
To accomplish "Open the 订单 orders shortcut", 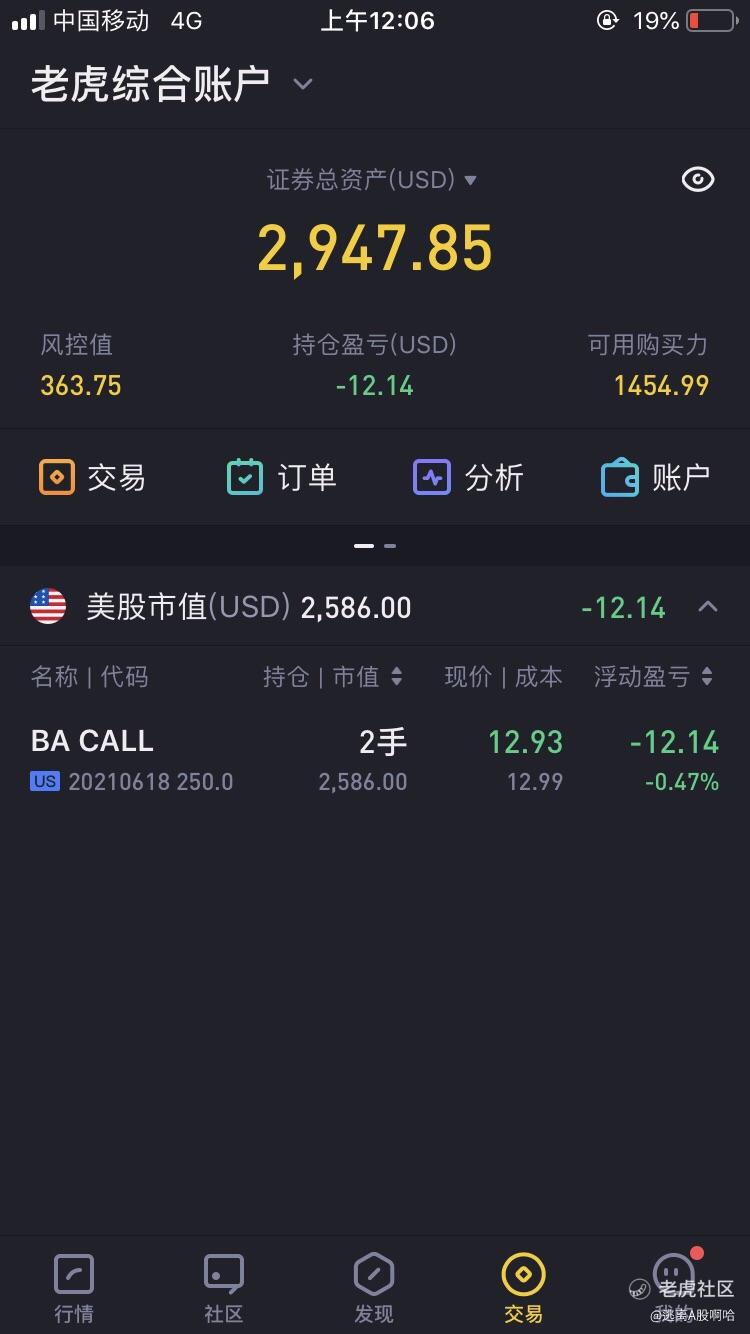I will click(281, 477).
